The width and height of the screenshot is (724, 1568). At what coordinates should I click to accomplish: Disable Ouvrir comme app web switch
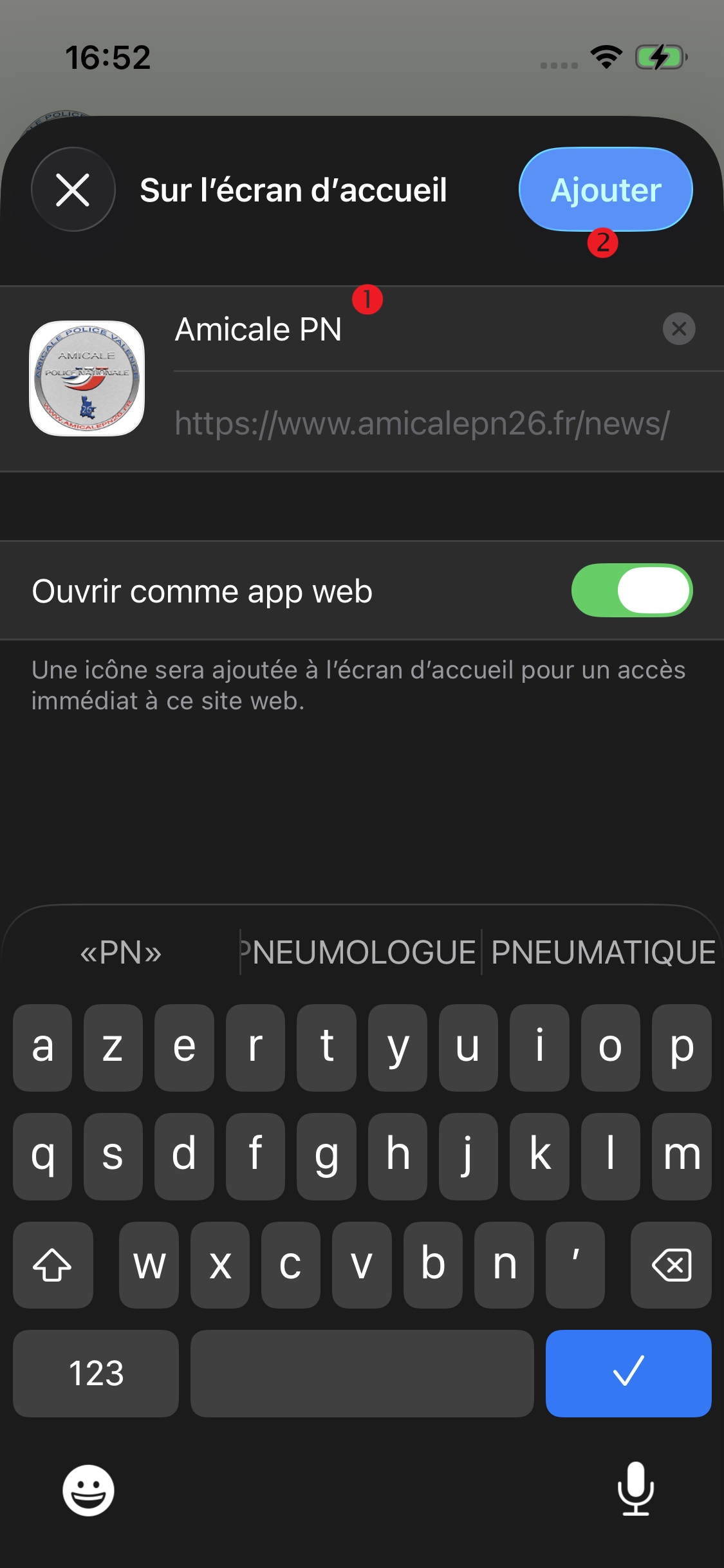[631, 590]
